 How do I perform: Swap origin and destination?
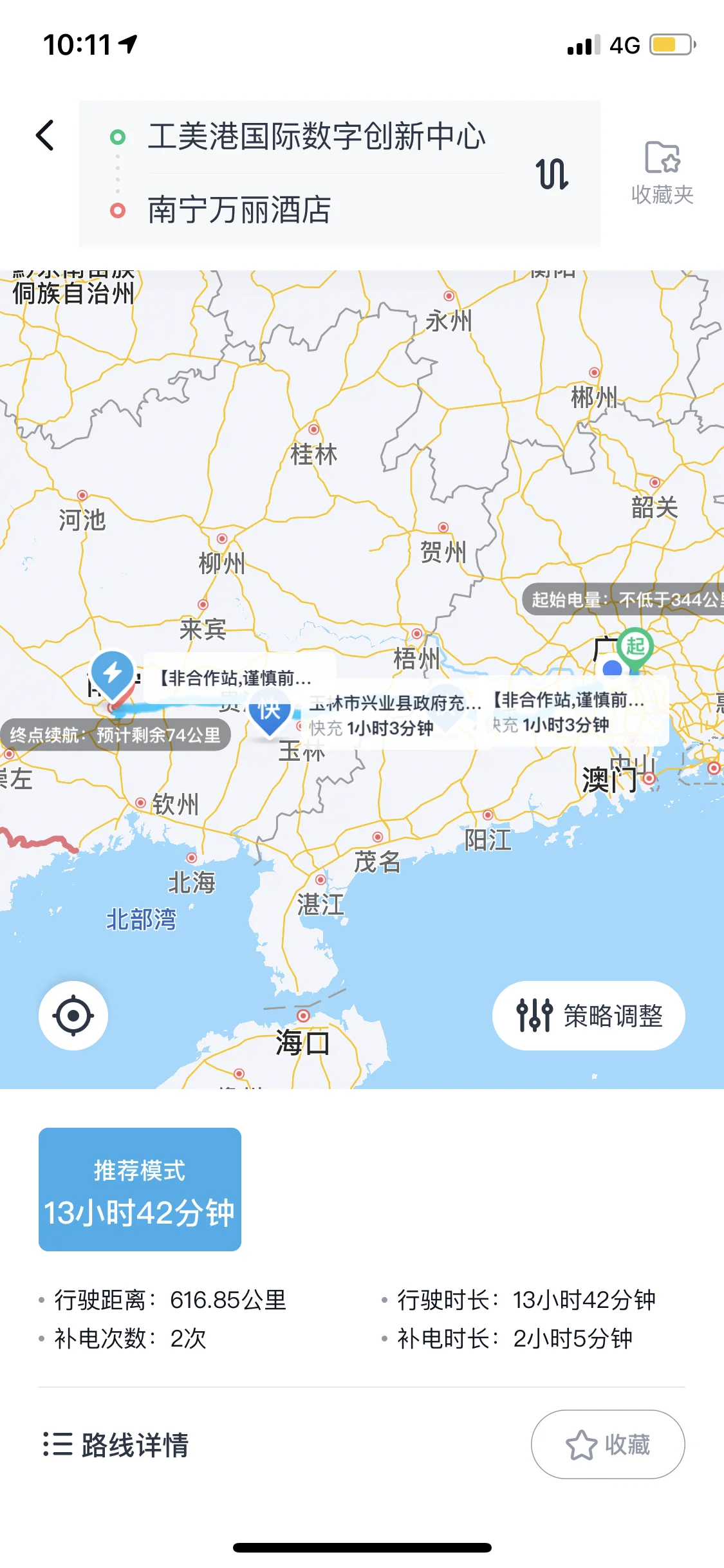pyautogui.click(x=552, y=174)
